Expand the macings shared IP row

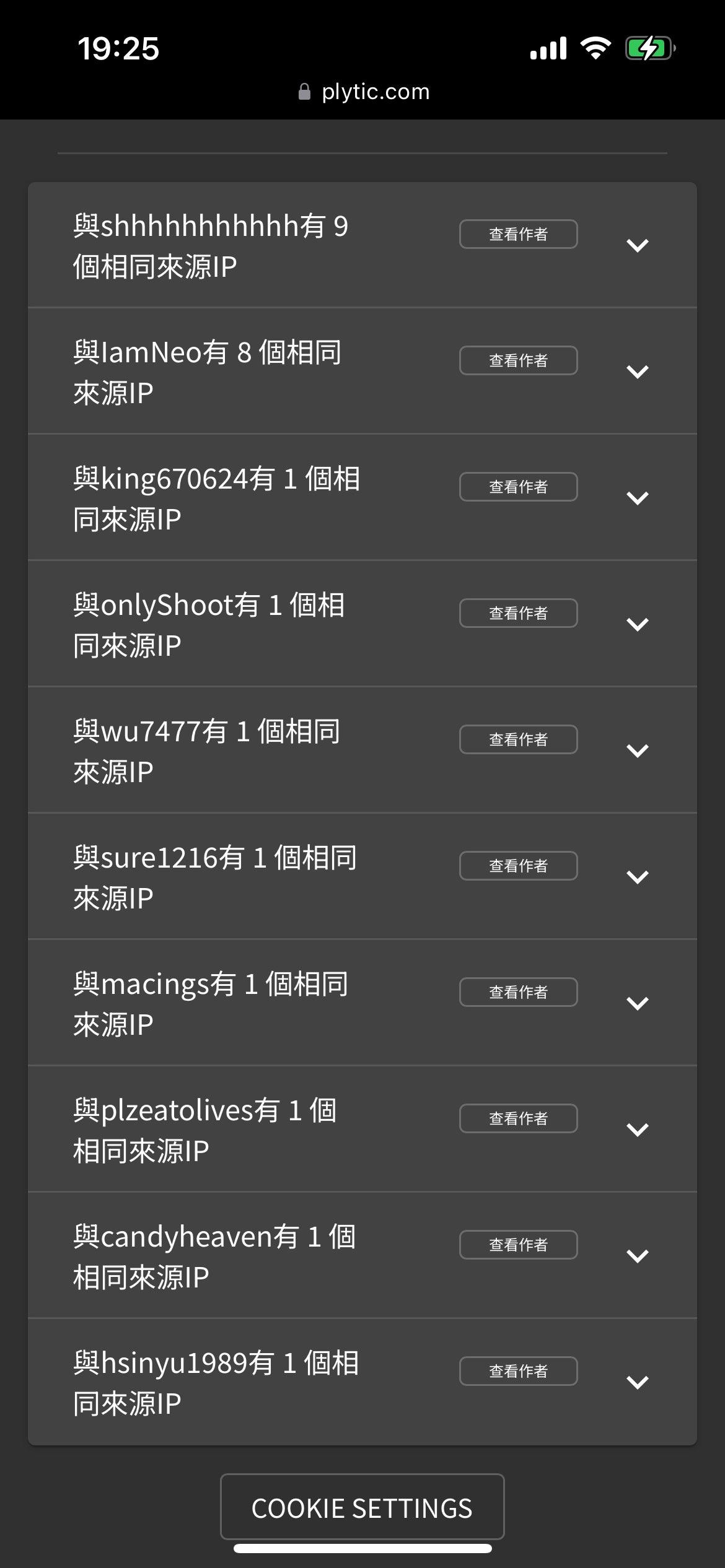point(637,1003)
